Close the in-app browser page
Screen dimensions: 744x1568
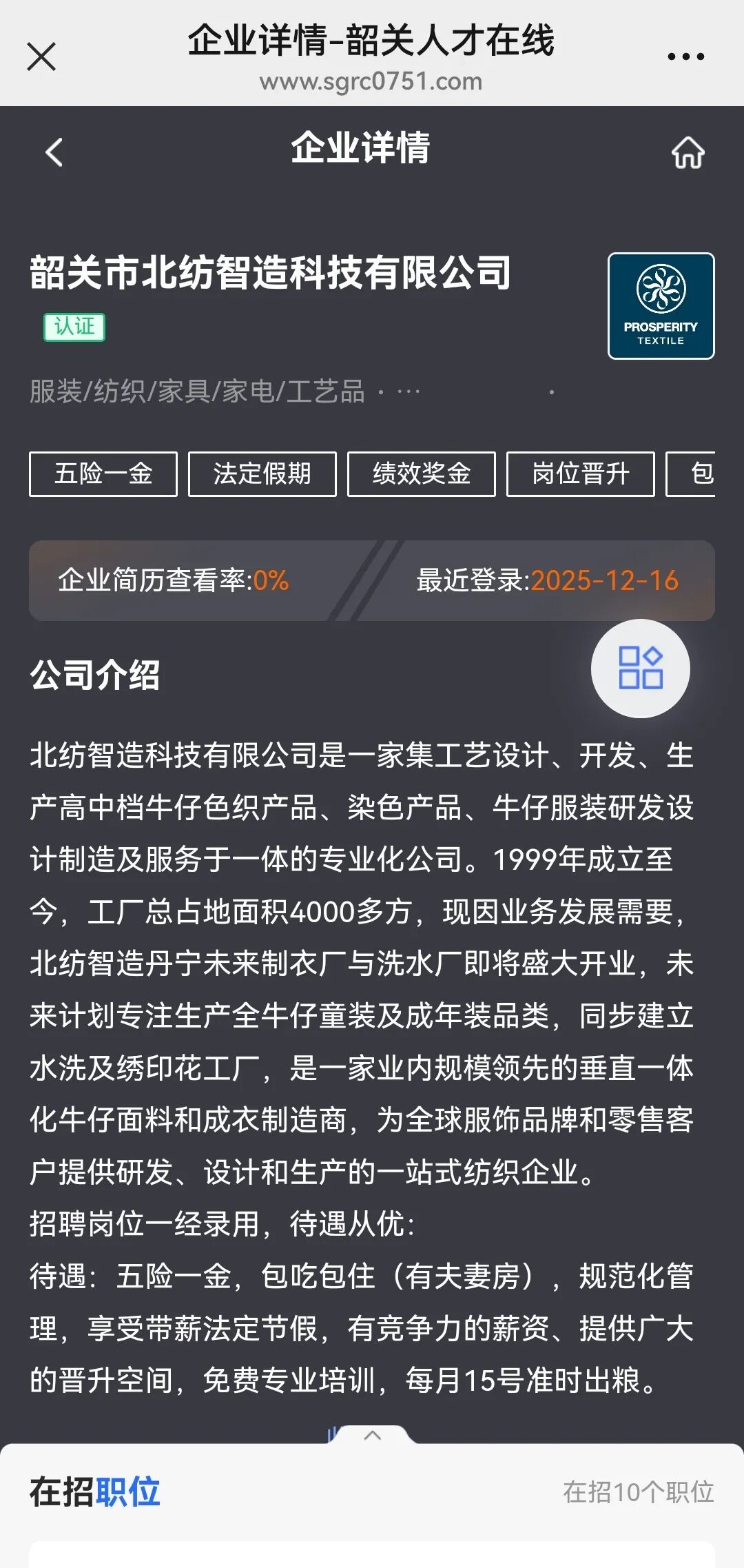[41, 57]
